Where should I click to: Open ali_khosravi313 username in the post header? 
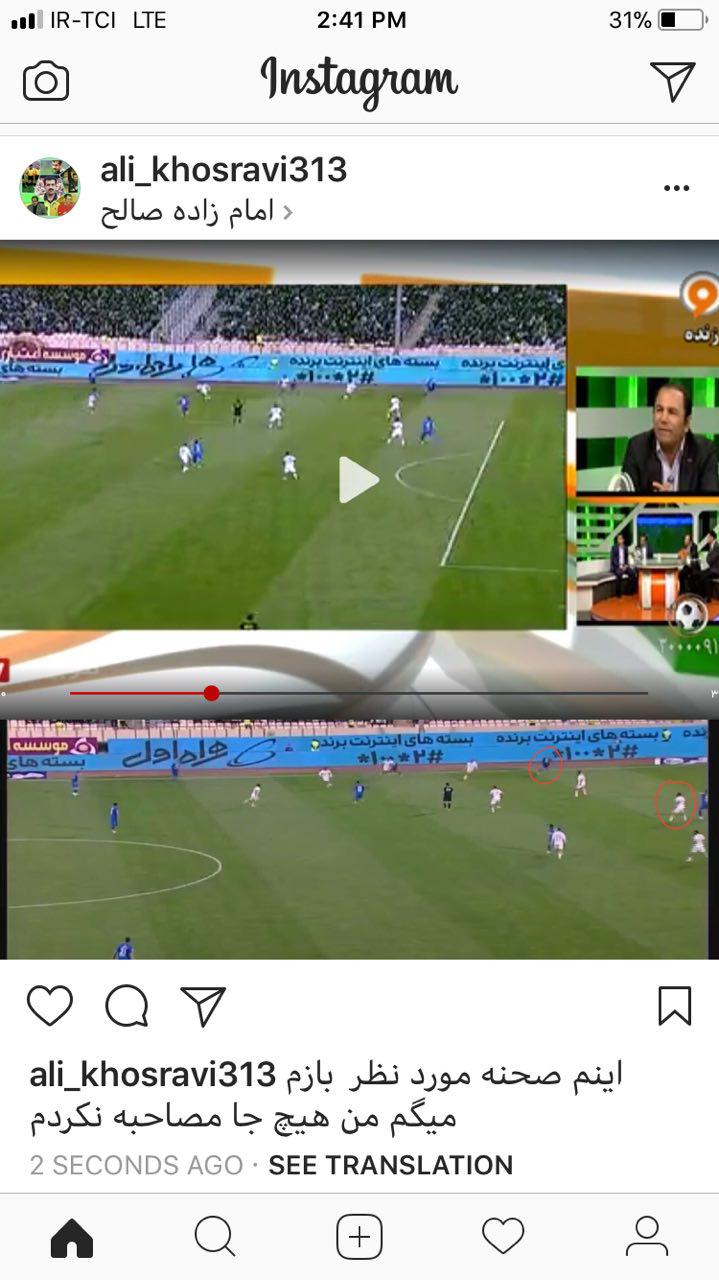[223, 170]
